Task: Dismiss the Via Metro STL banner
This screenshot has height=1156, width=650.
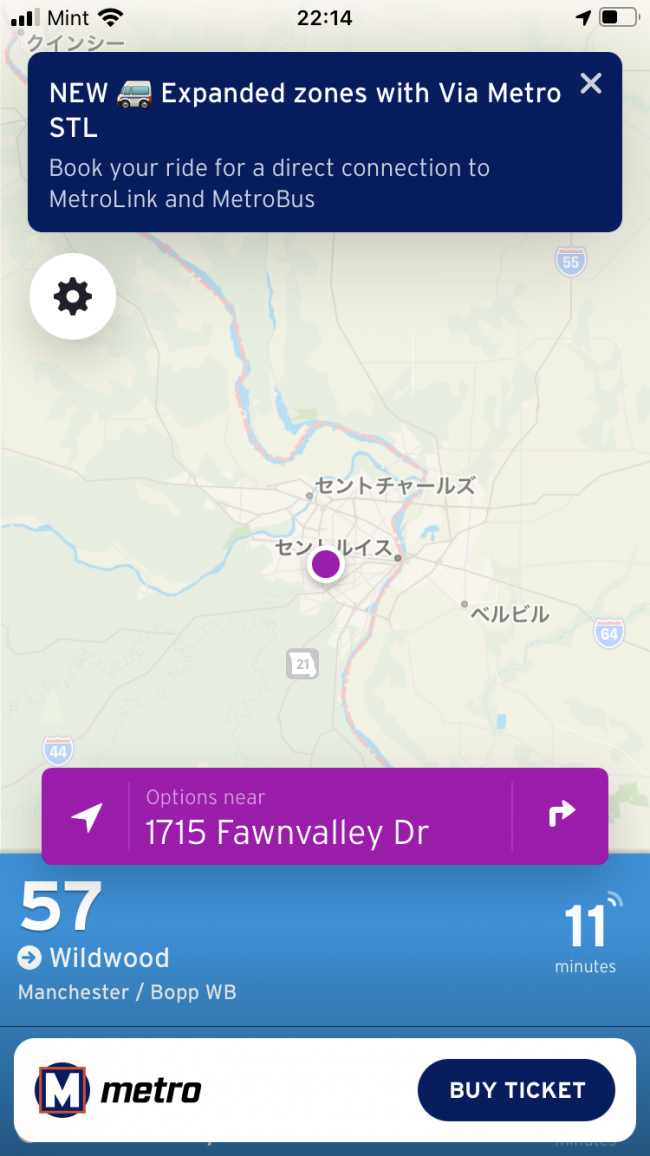Action: 591,84
